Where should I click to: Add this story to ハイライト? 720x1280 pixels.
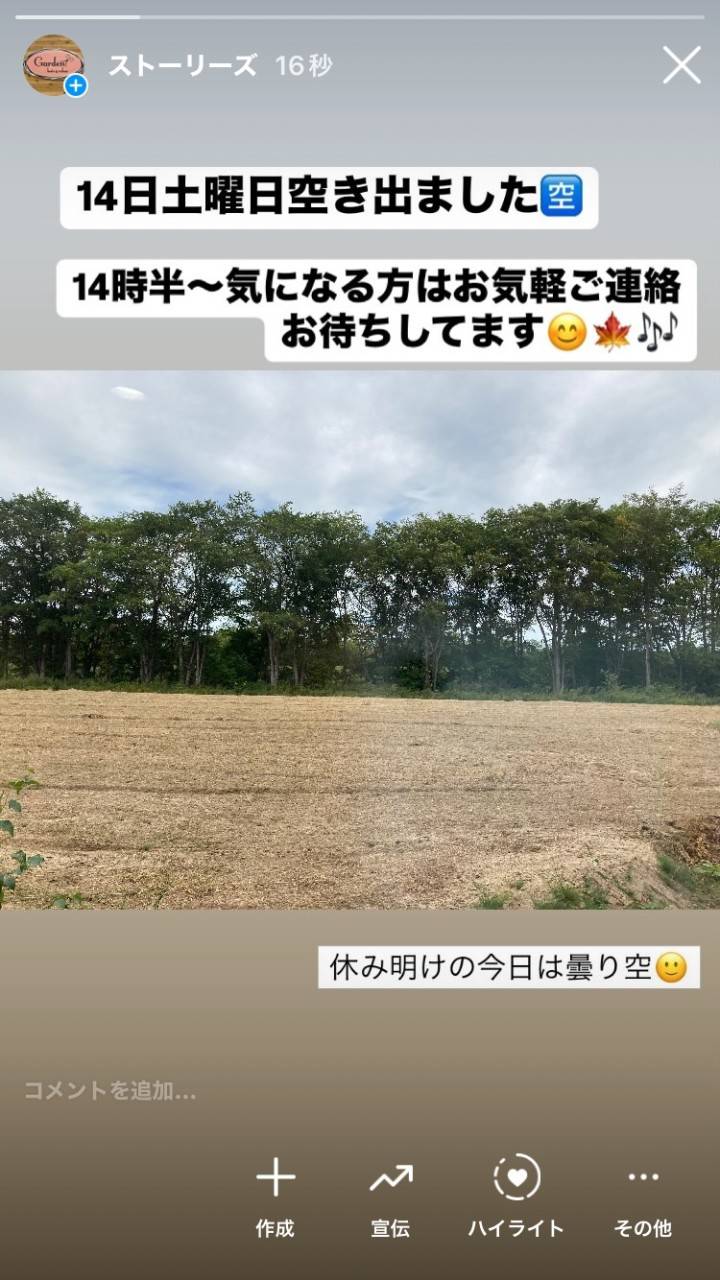coord(516,1195)
